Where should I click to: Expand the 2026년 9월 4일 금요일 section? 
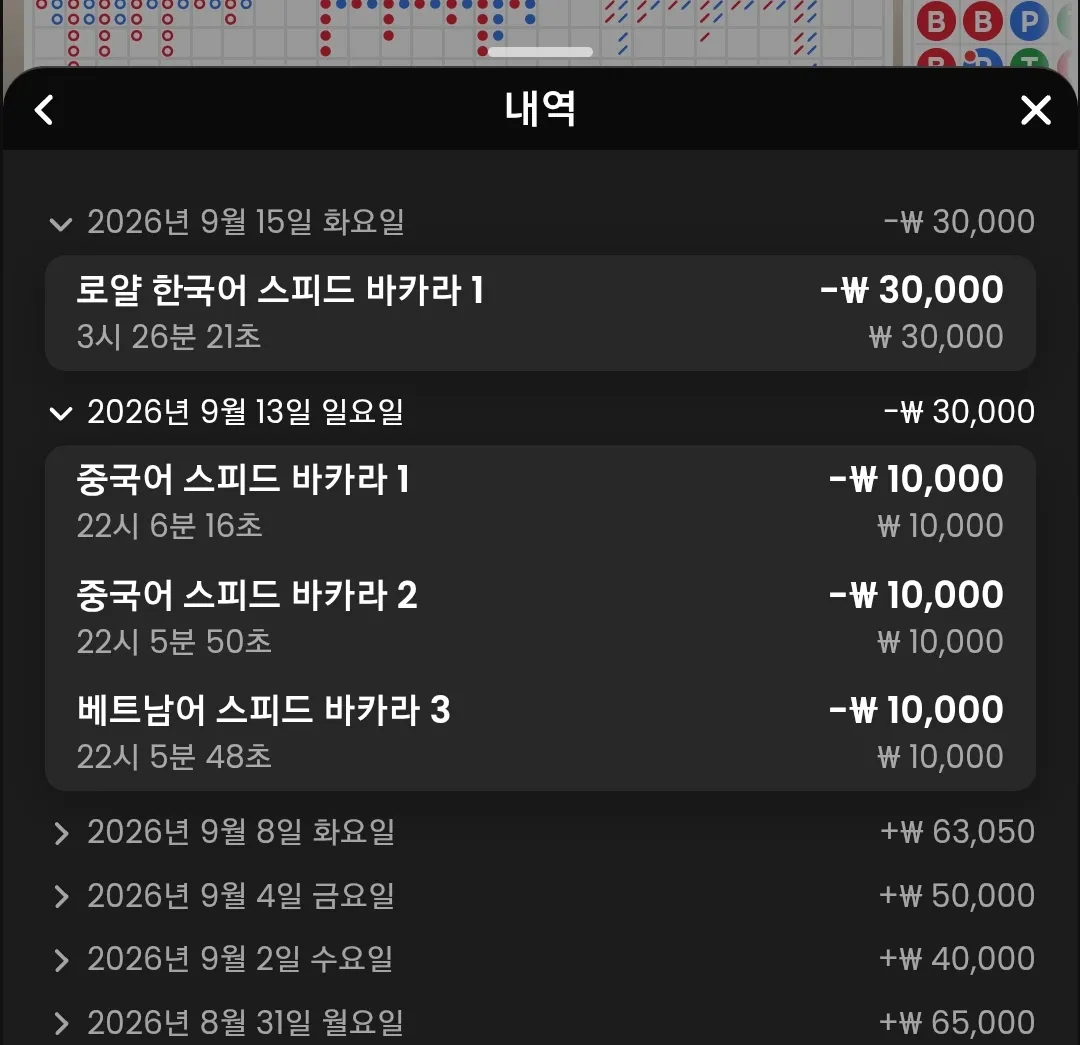point(540,896)
